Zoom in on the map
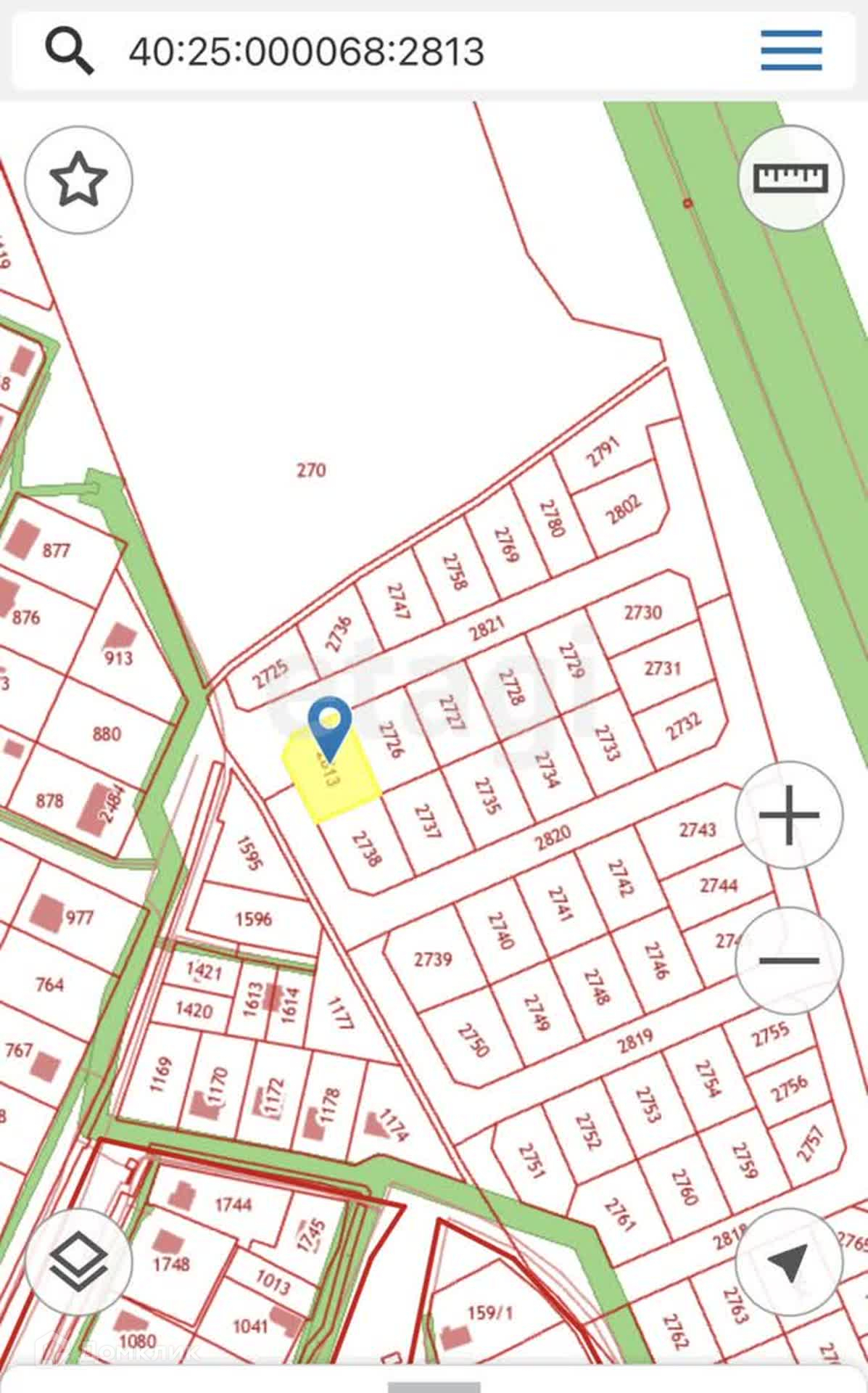 (x=789, y=815)
